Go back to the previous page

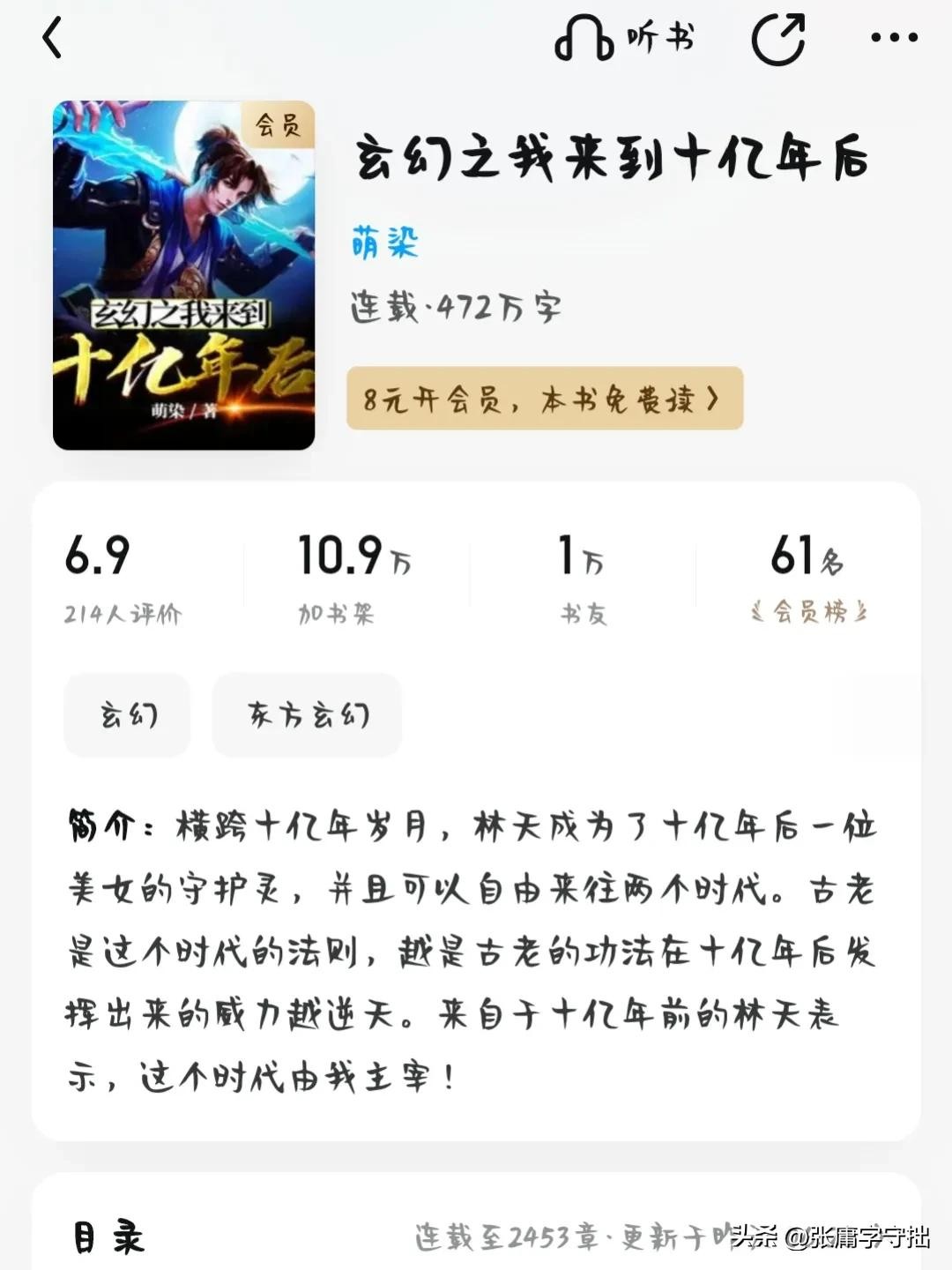pyautogui.click(x=53, y=40)
